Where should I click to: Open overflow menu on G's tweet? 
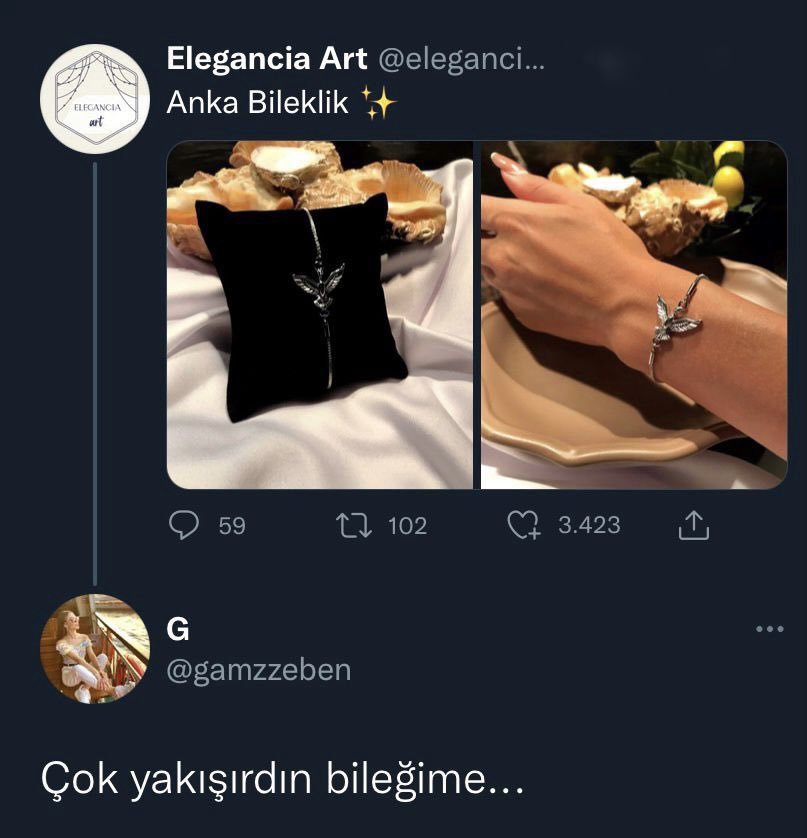769,629
